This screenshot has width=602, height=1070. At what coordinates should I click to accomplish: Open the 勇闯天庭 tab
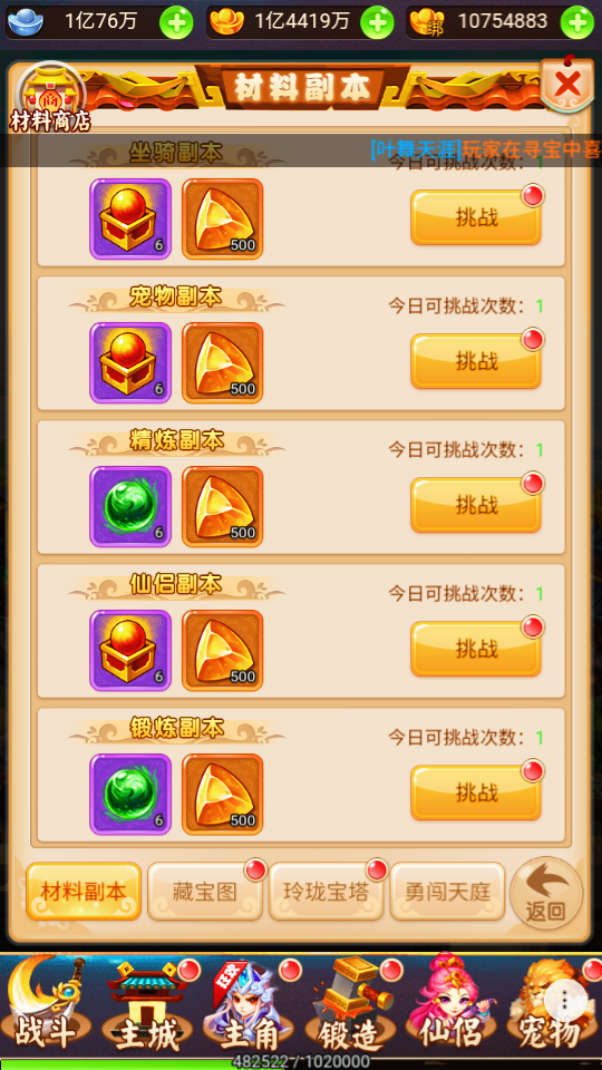[446, 891]
